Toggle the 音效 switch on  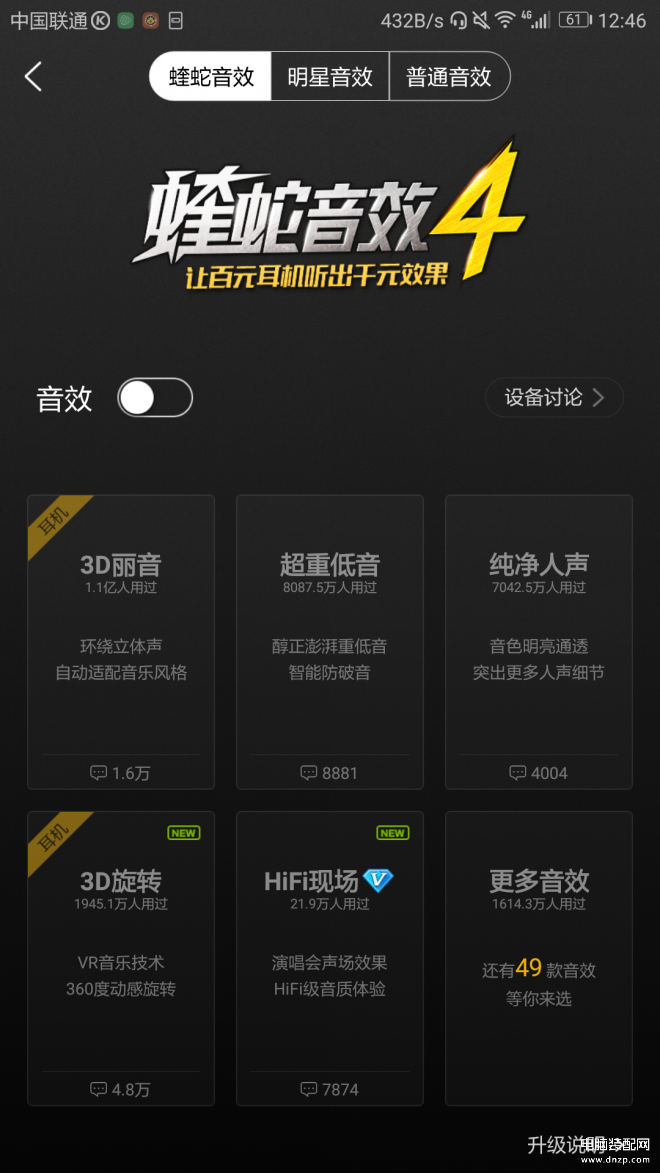click(x=155, y=398)
